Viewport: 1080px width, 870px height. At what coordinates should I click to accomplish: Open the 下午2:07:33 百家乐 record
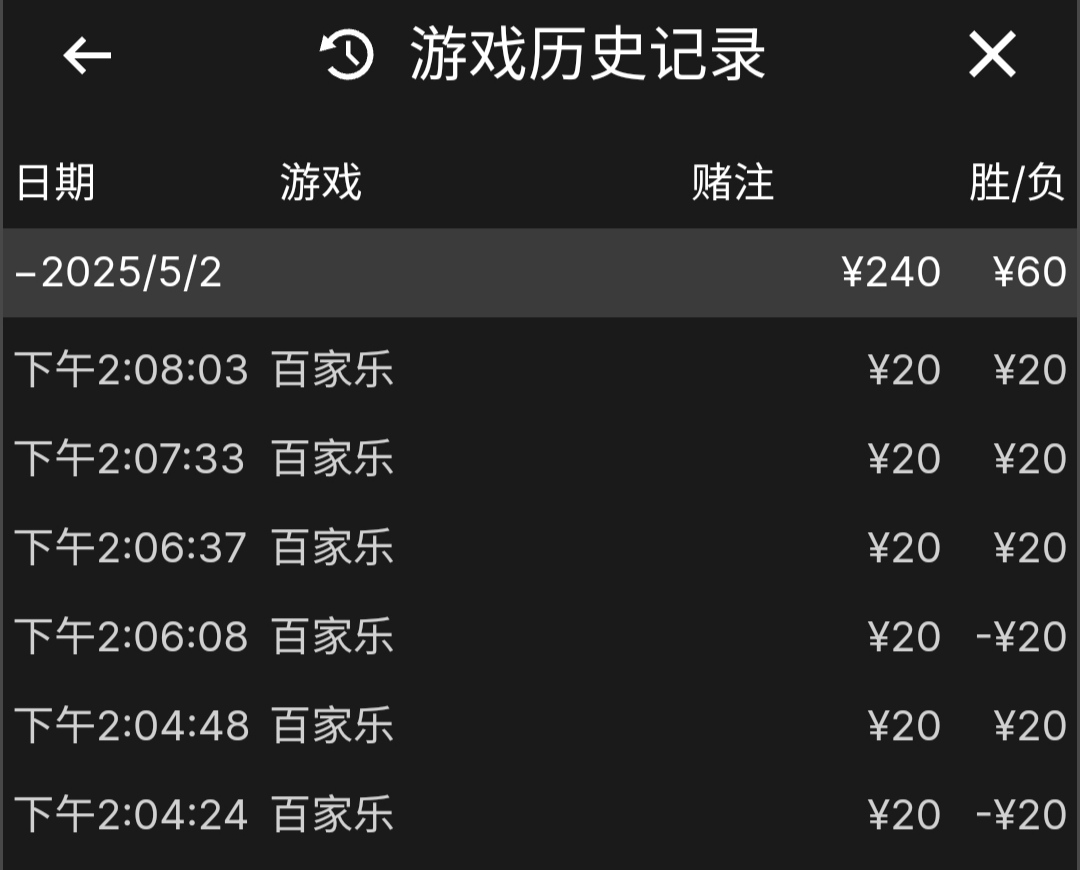[x=540, y=460]
